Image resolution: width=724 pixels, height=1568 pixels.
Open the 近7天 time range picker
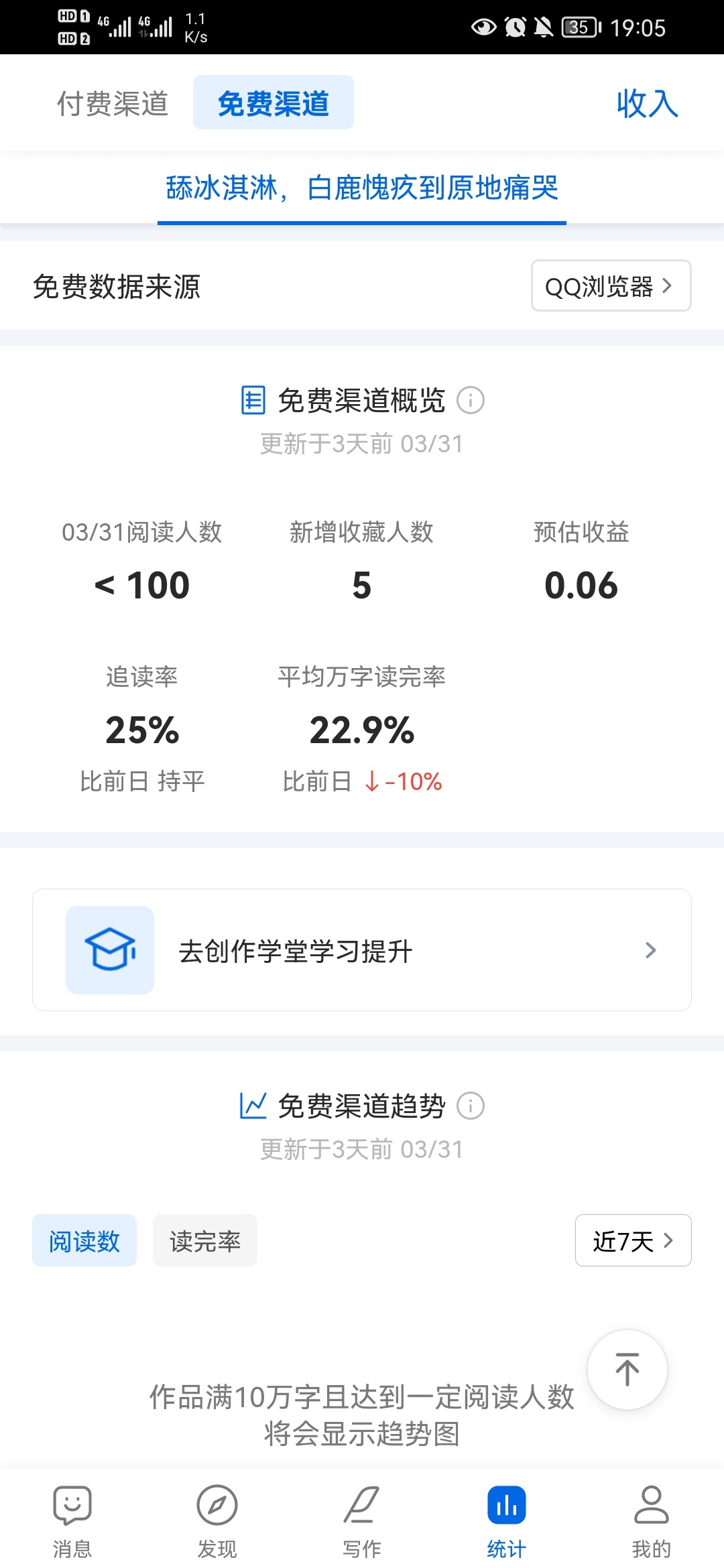click(x=633, y=1240)
